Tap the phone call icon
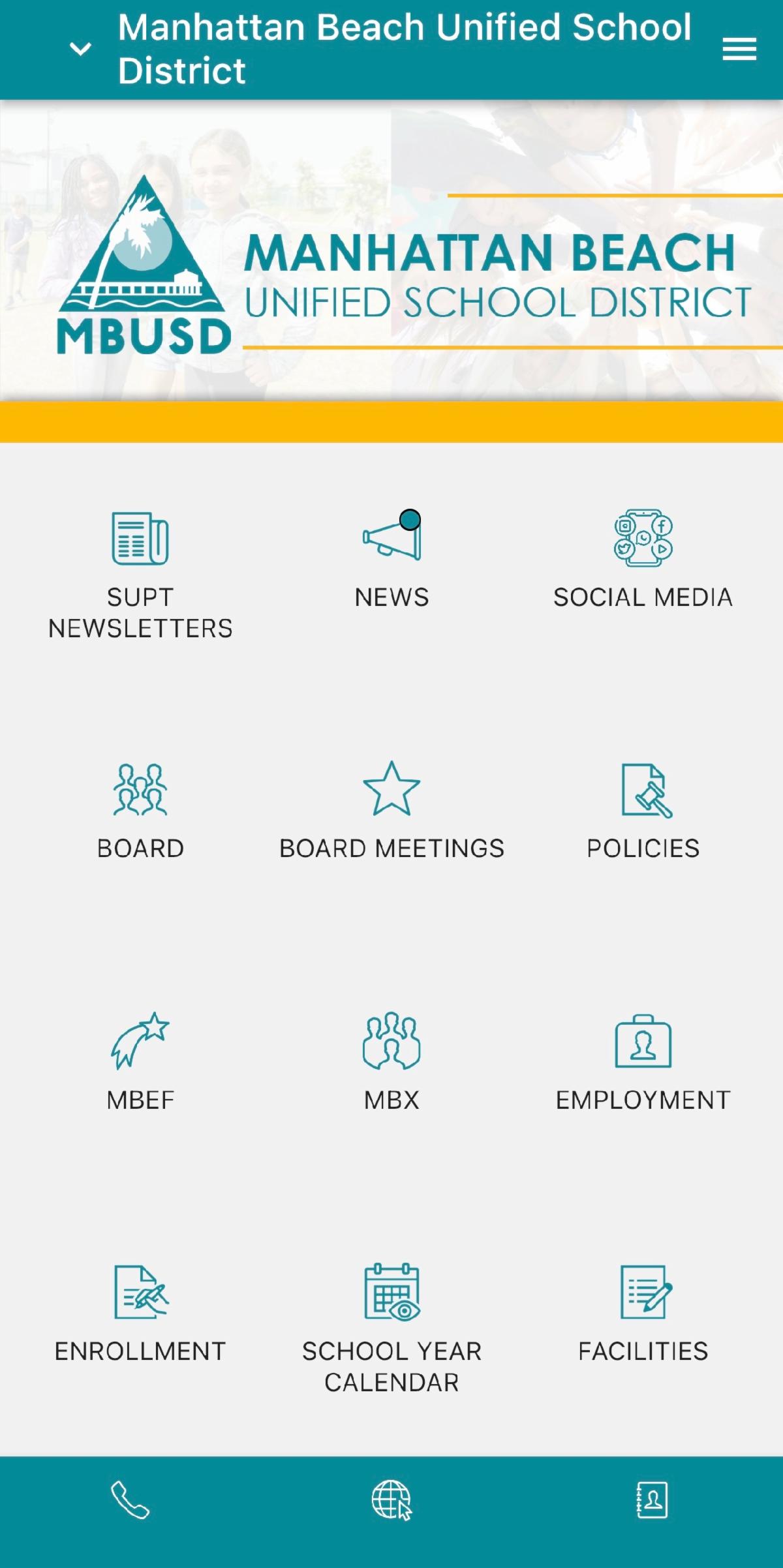783x1568 pixels. (x=130, y=1500)
